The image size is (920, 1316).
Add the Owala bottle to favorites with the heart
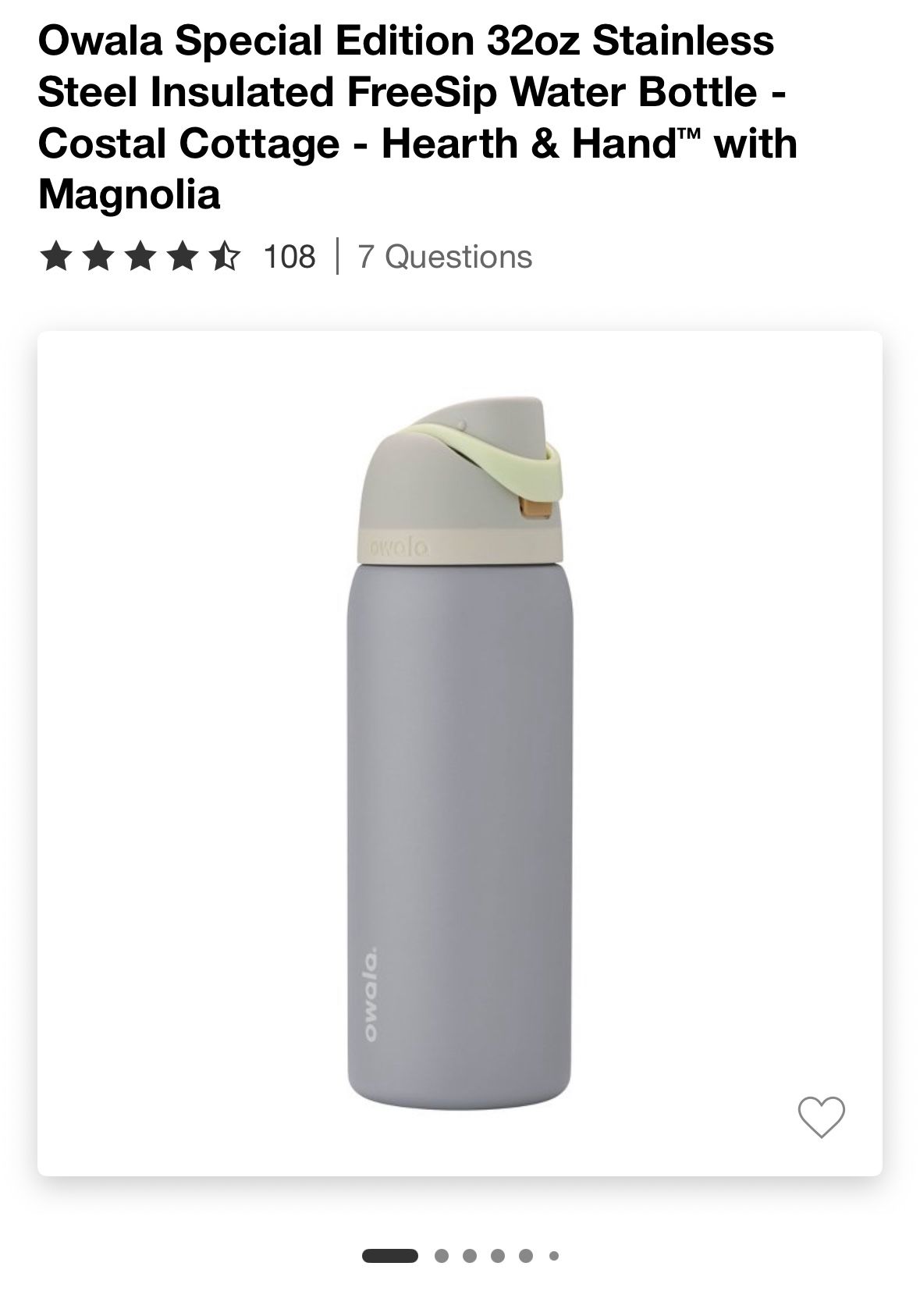pyautogui.click(x=821, y=1116)
